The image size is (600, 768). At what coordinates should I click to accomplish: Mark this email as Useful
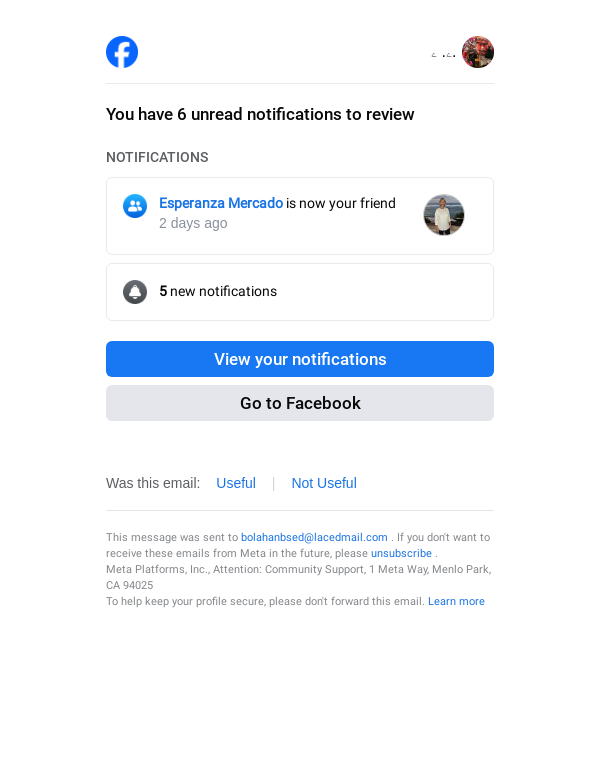pyautogui.click(x=236, y=483)
